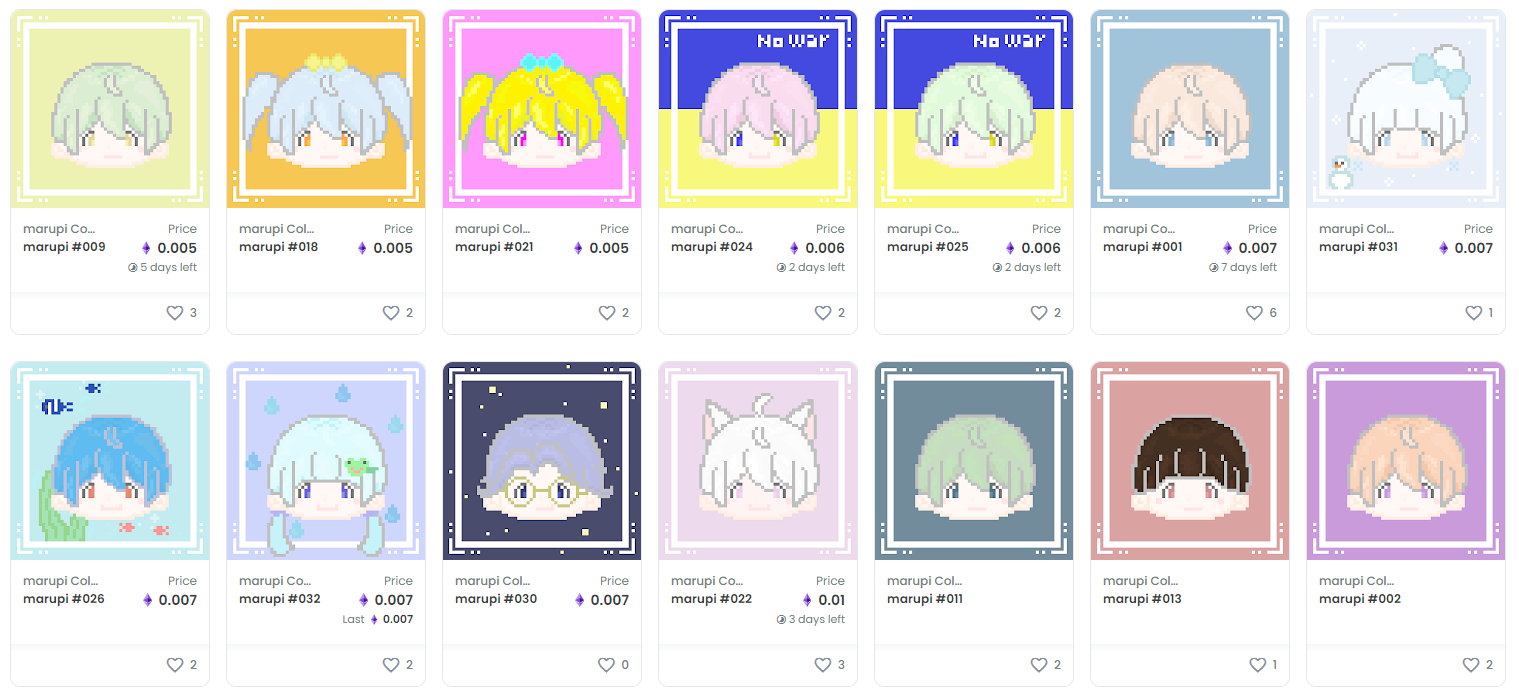The width and height of the screenshot is (1519, 700).
Task: Like marupi #009
Action: [175, 313]
